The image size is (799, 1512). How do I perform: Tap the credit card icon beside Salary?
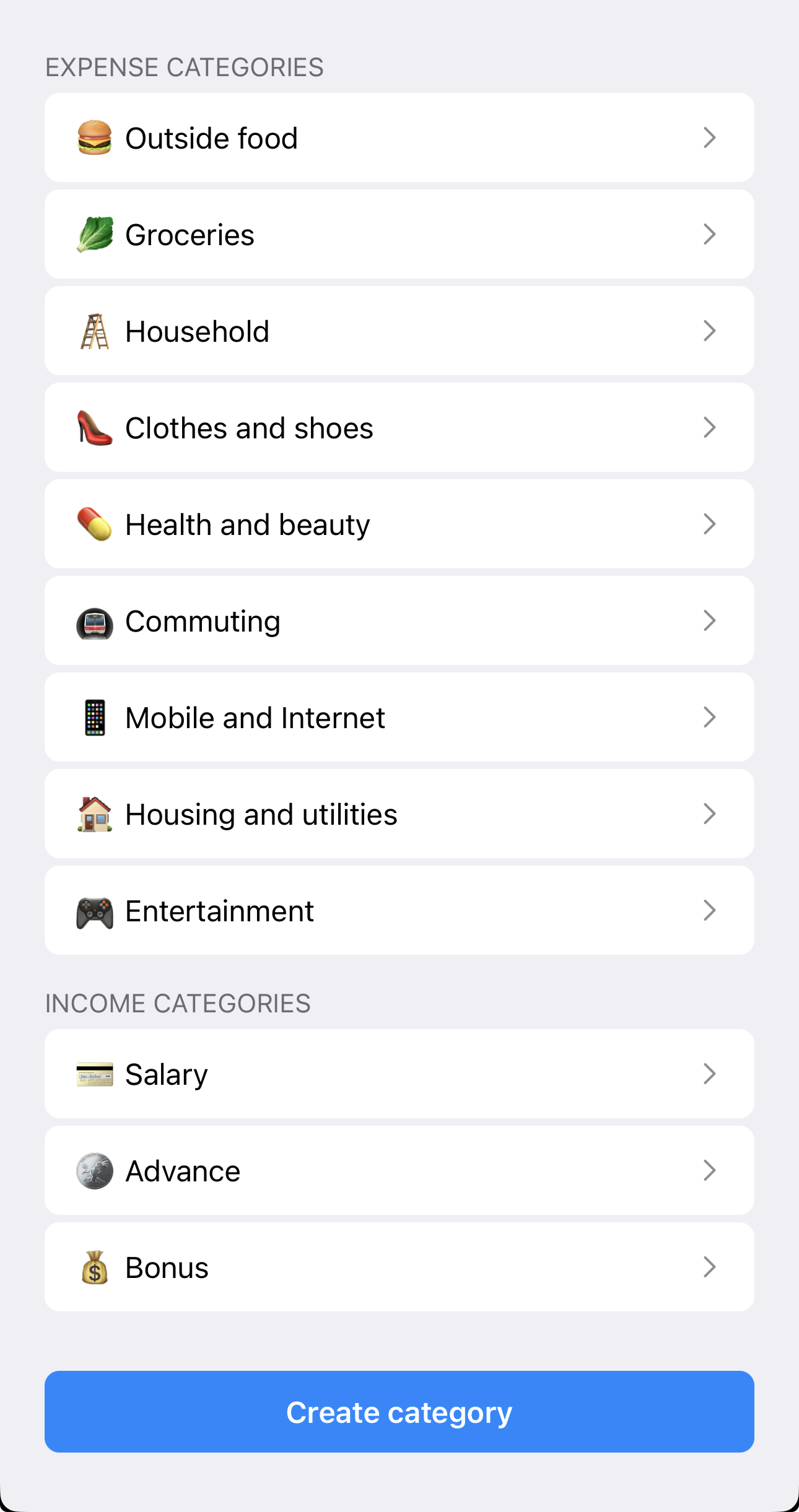[94, 1075]
